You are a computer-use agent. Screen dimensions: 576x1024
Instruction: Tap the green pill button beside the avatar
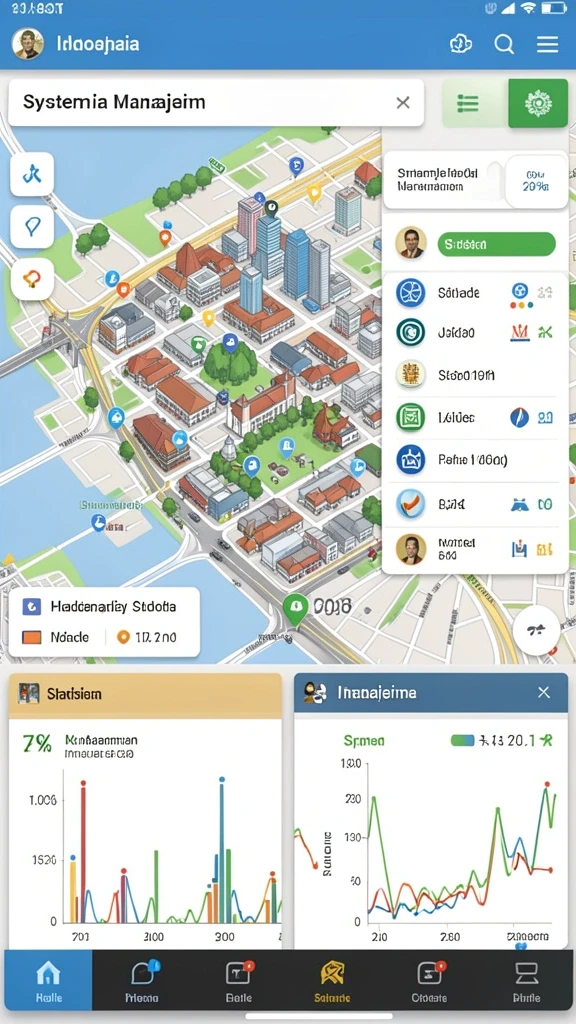pyautogui.click(x=496, y=244)
